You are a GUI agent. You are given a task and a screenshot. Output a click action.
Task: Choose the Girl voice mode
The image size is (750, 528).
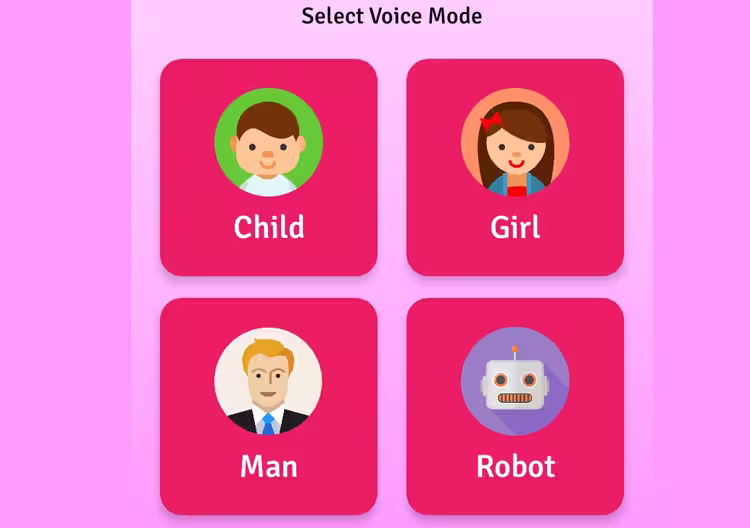515,167
